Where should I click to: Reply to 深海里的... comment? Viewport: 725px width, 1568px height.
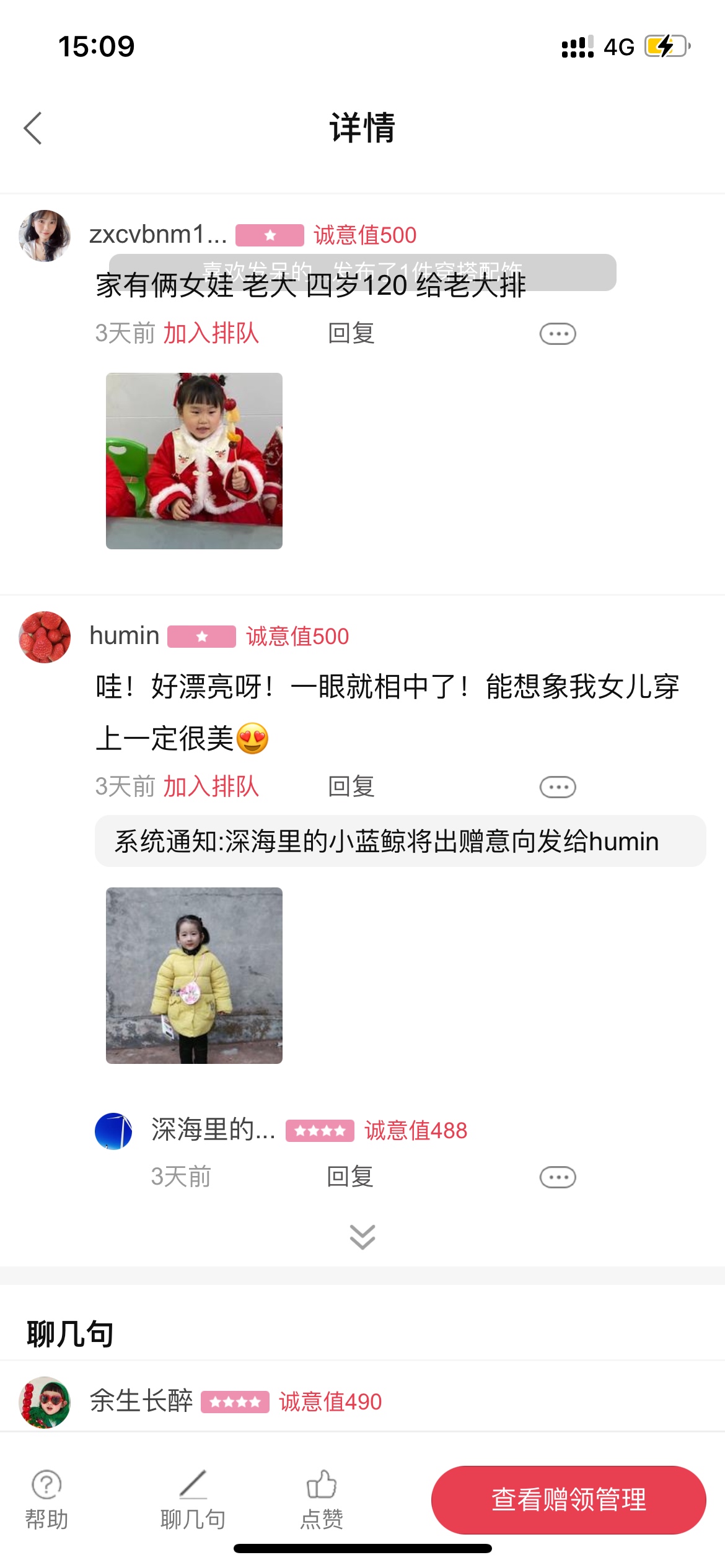[350, 1177]
